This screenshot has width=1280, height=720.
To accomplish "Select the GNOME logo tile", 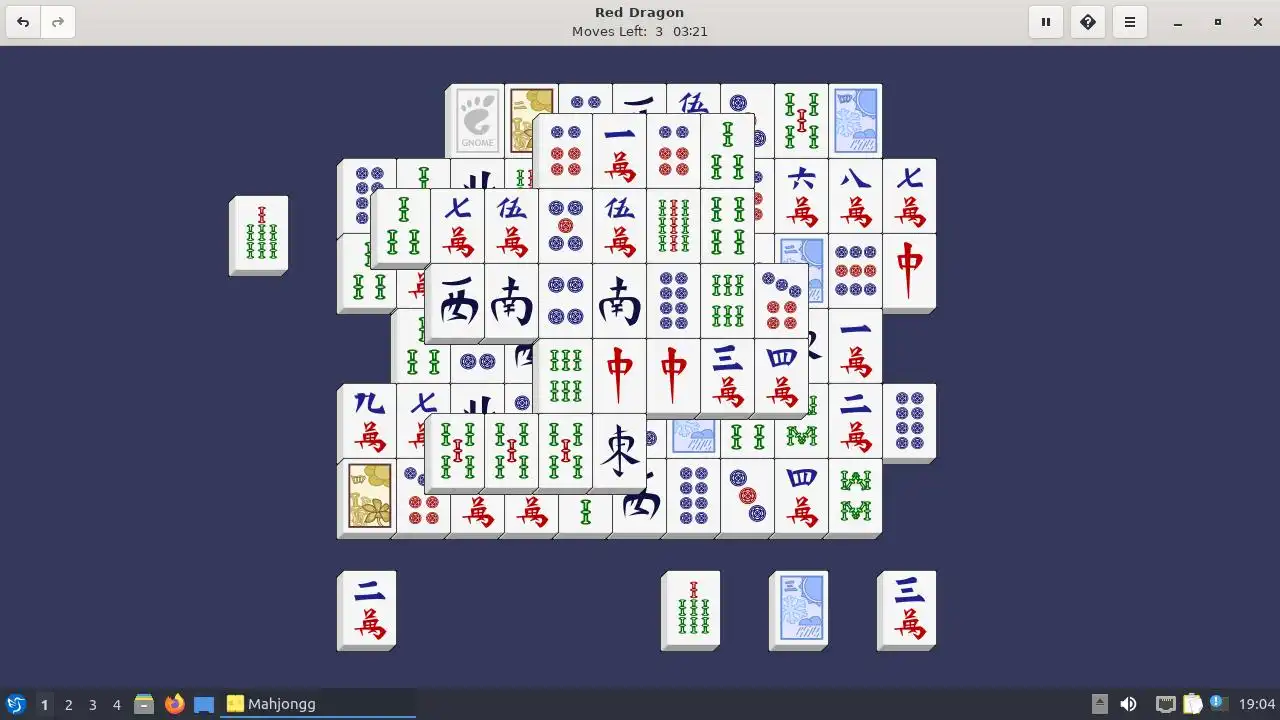I will click(x=476, y=120).
